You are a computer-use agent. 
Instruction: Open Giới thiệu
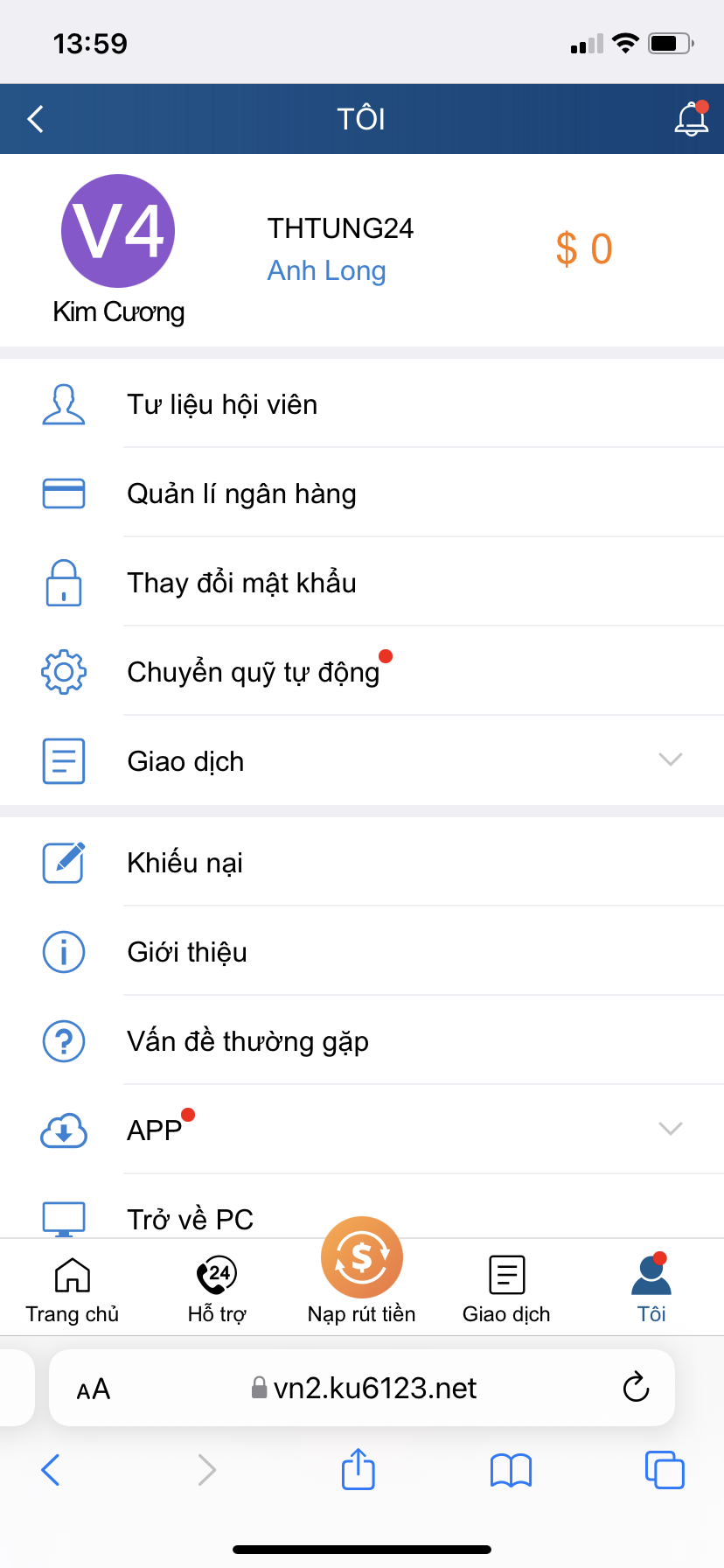pyautogui.click(x=362, y=952)
